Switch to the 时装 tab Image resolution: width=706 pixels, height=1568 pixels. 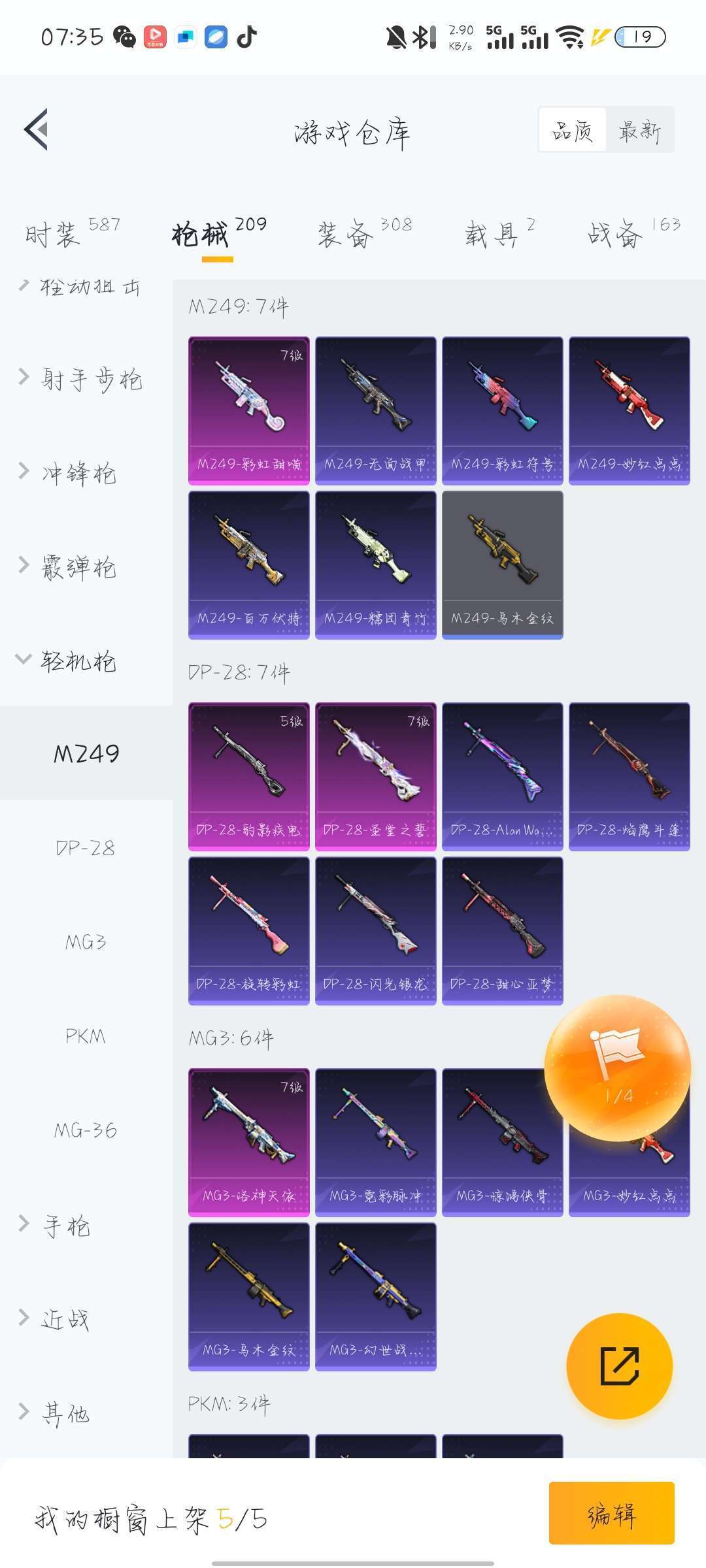tap(73, 233)
